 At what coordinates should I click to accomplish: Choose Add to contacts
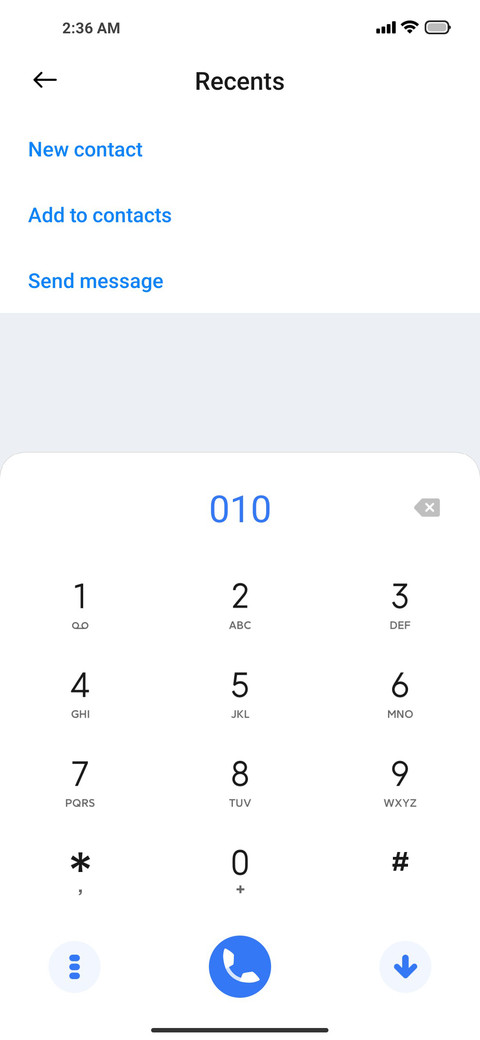pos(99,215)
